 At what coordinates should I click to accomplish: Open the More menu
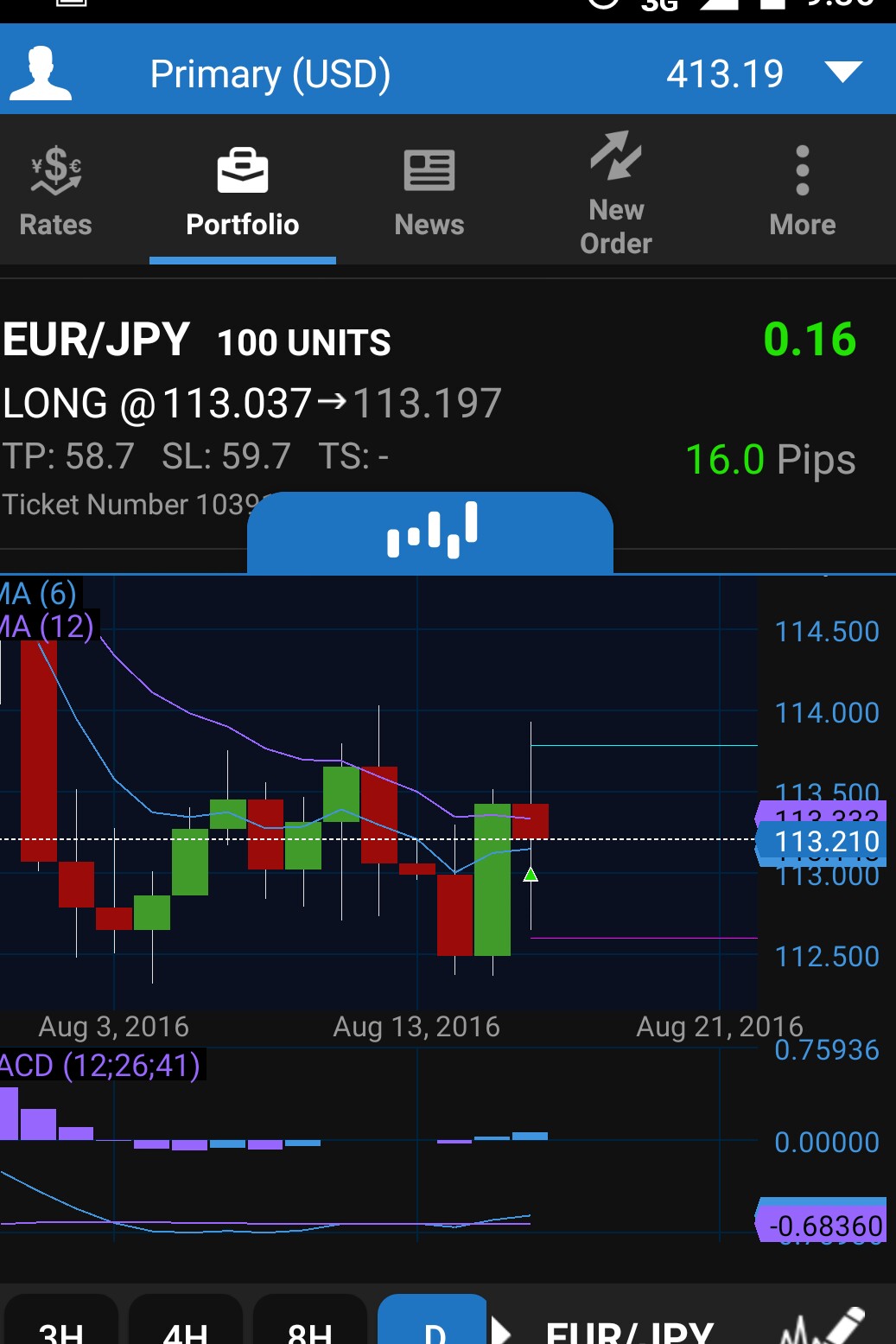click(x=803, y=191)
